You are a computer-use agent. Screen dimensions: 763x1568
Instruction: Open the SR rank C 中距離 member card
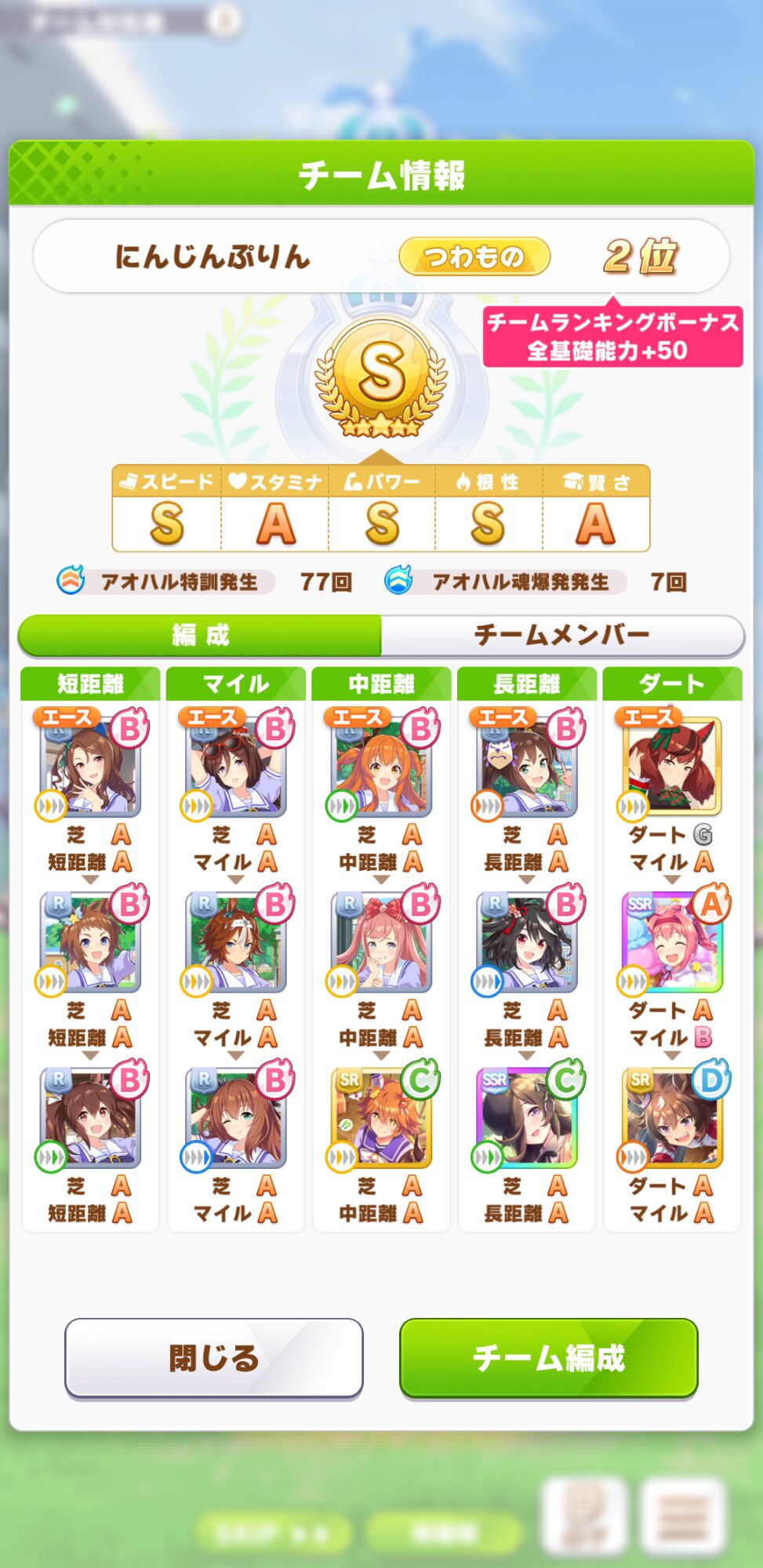click(x=381, y=1119)
